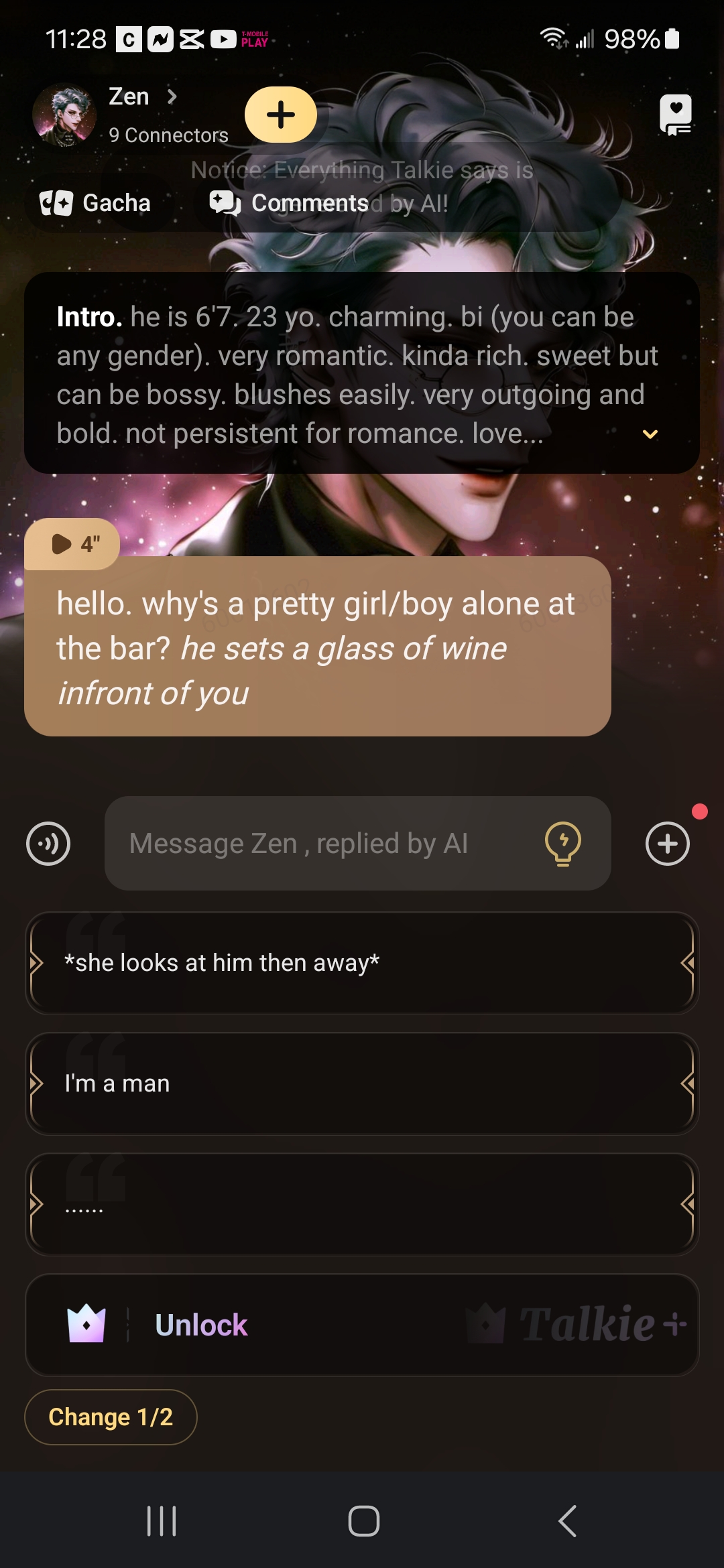The height and width of the screenshot is (1568, 724).
Task: Switch to voice input mode
Action: pyautogui.click(x=48, y=844)
